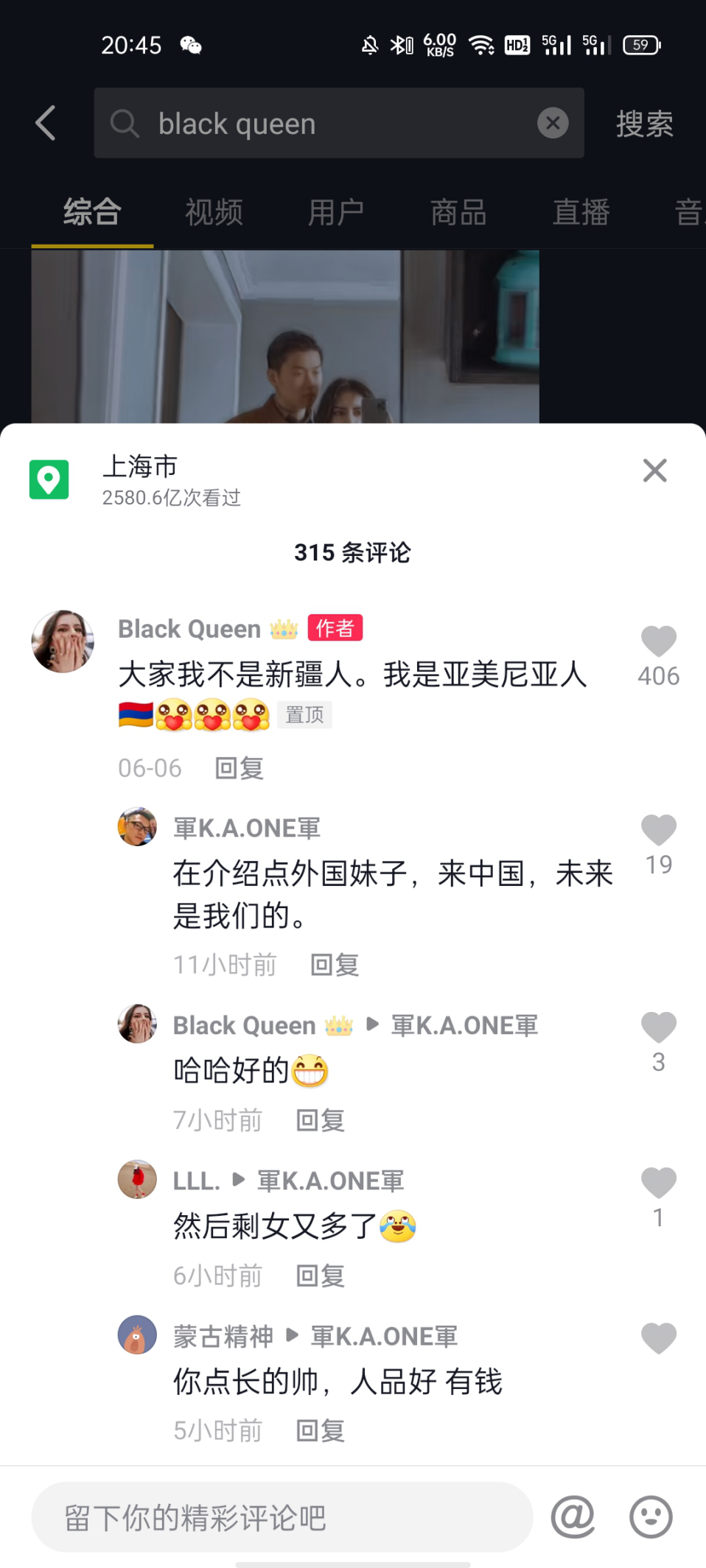Like Black Queen's 哈哈好的 reply
Viewport: 706px width, 1568px height.
coord(658,1027)
